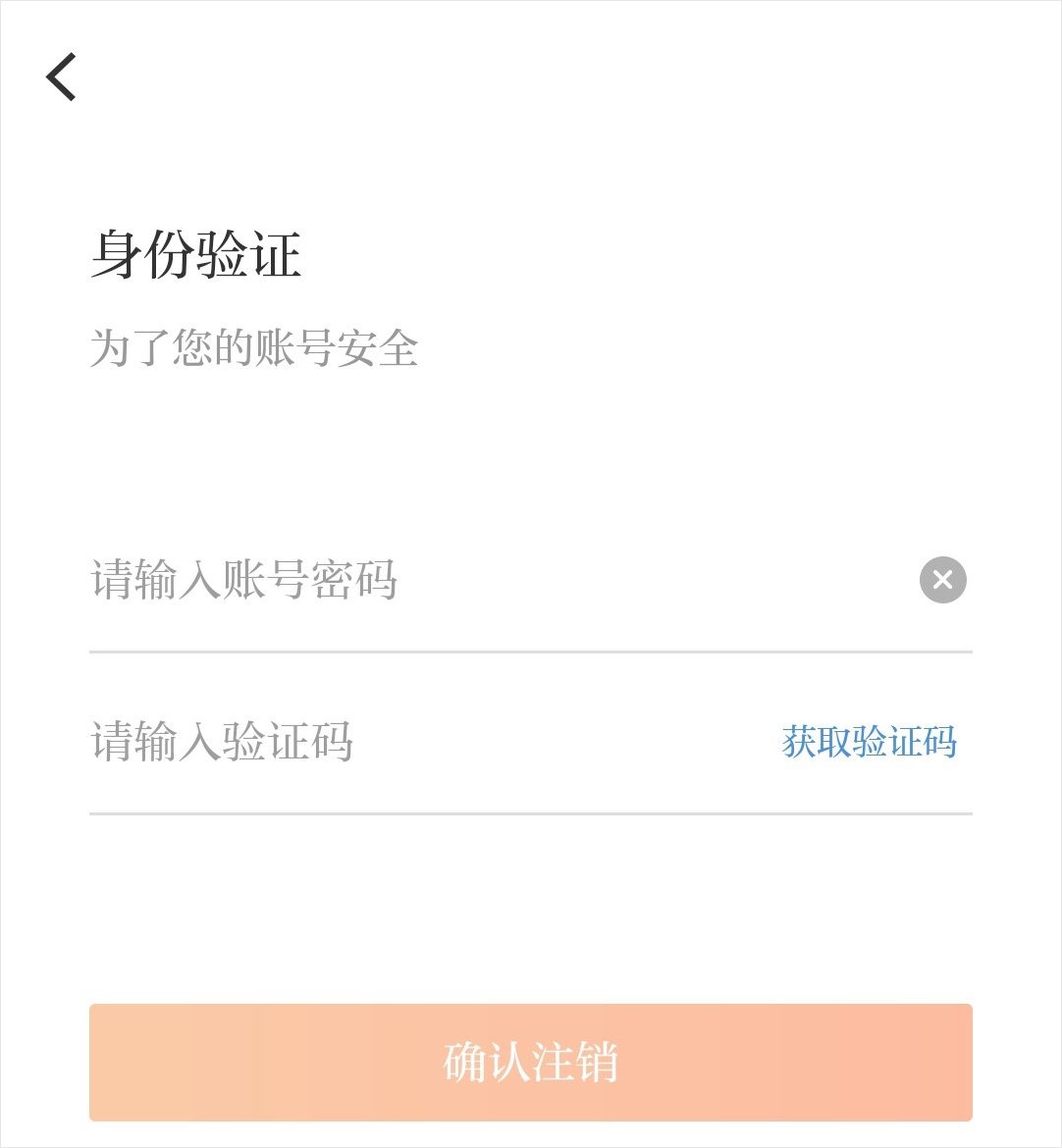1062x1148 pixels.
Task: Clear the password field with the X
Action: pos(942,580)
